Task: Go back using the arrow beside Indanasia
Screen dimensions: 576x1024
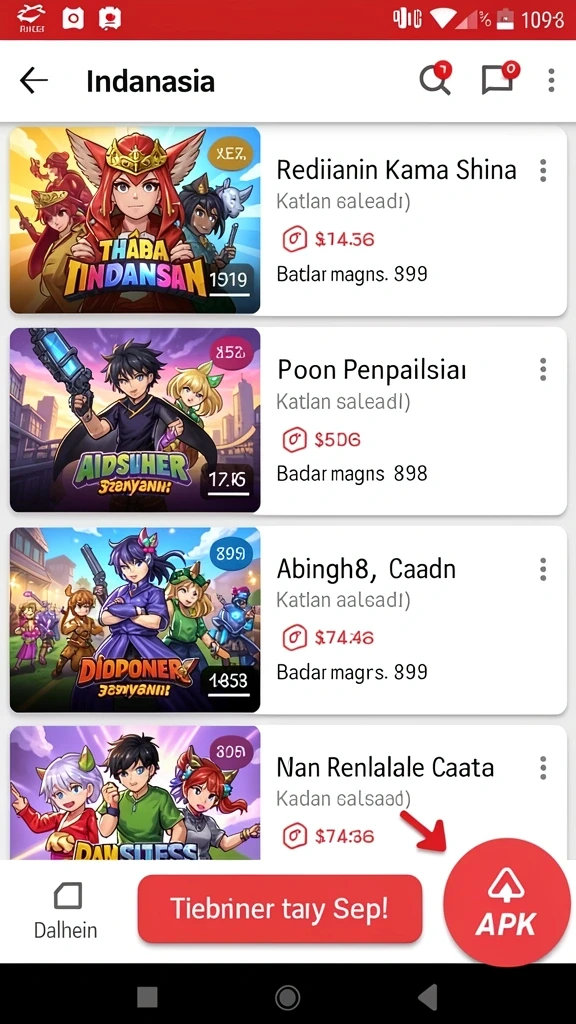Action: 33,80
